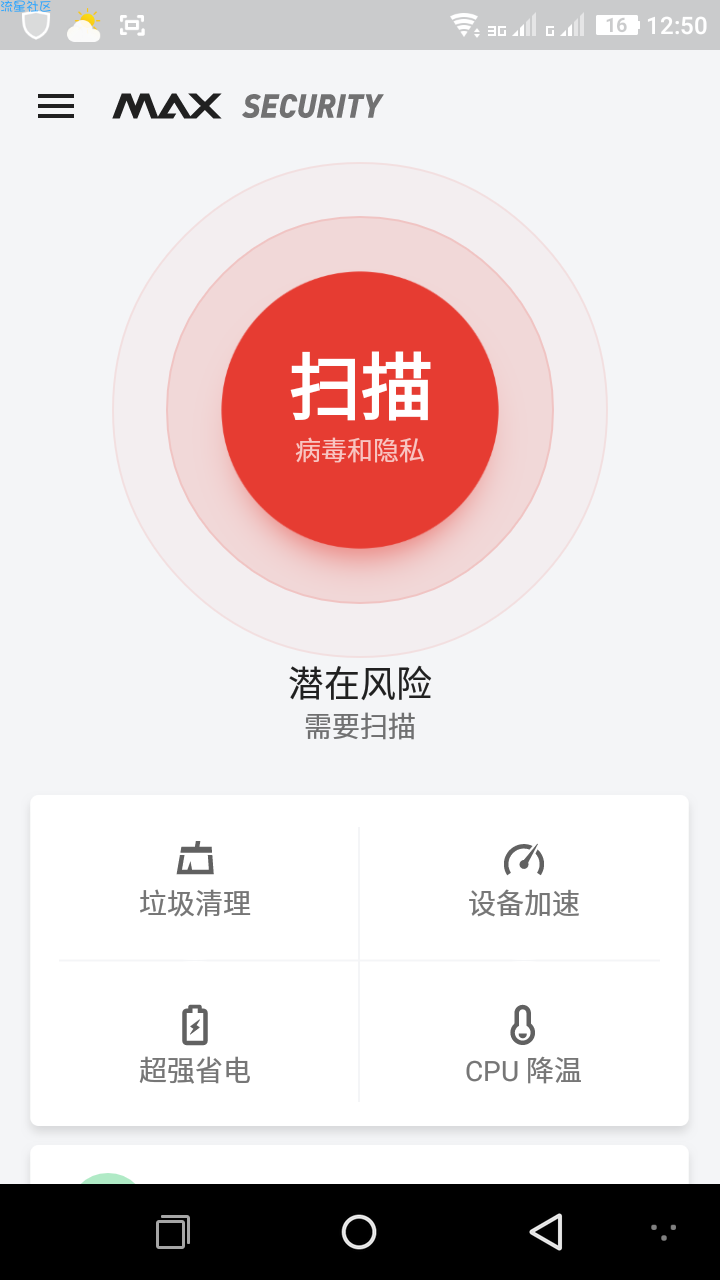Open the hamburger drawer menu
720x1280 pixels.
[56, 106]
